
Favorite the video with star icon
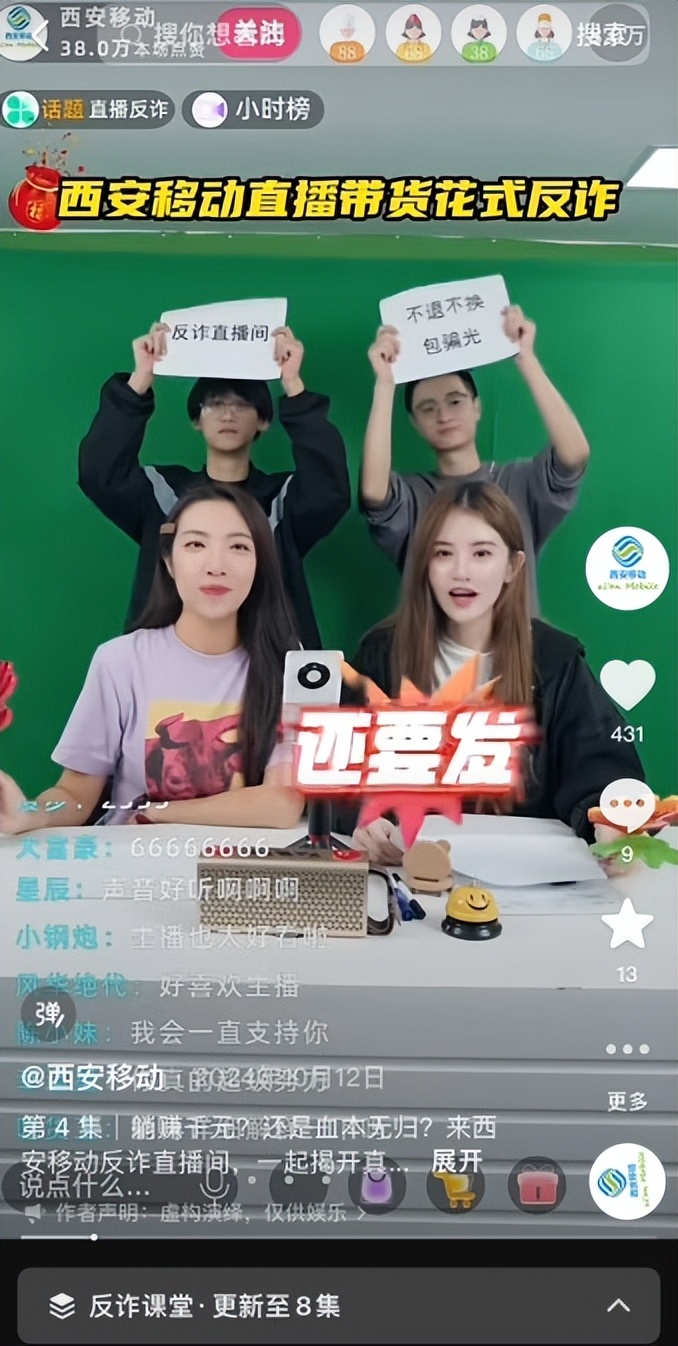pyautogui.click(x=627, y=925)
